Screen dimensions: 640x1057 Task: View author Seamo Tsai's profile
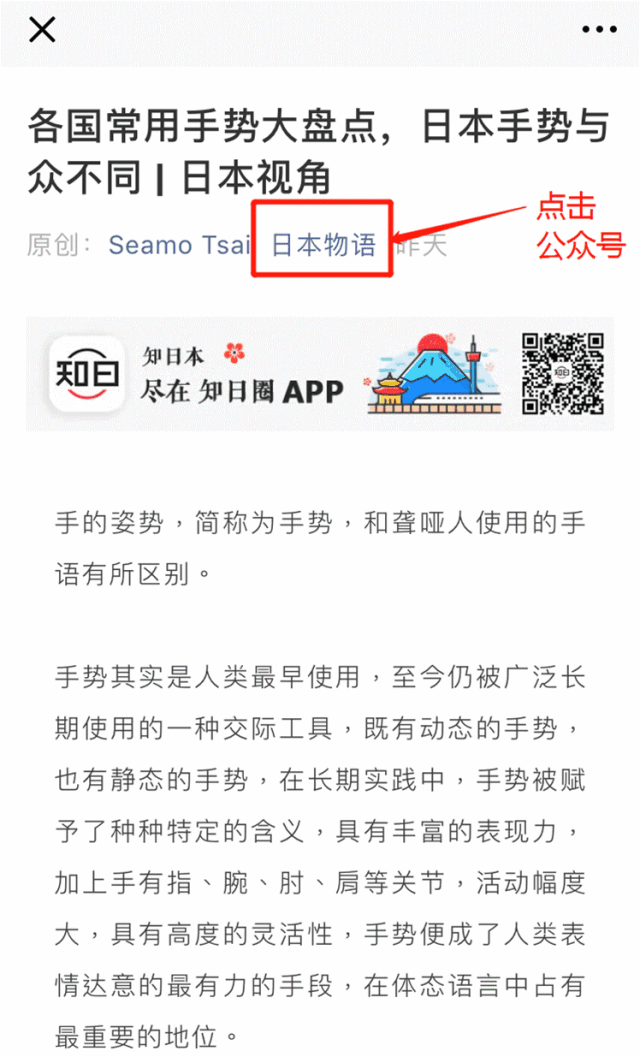click(x=178, y=245)
